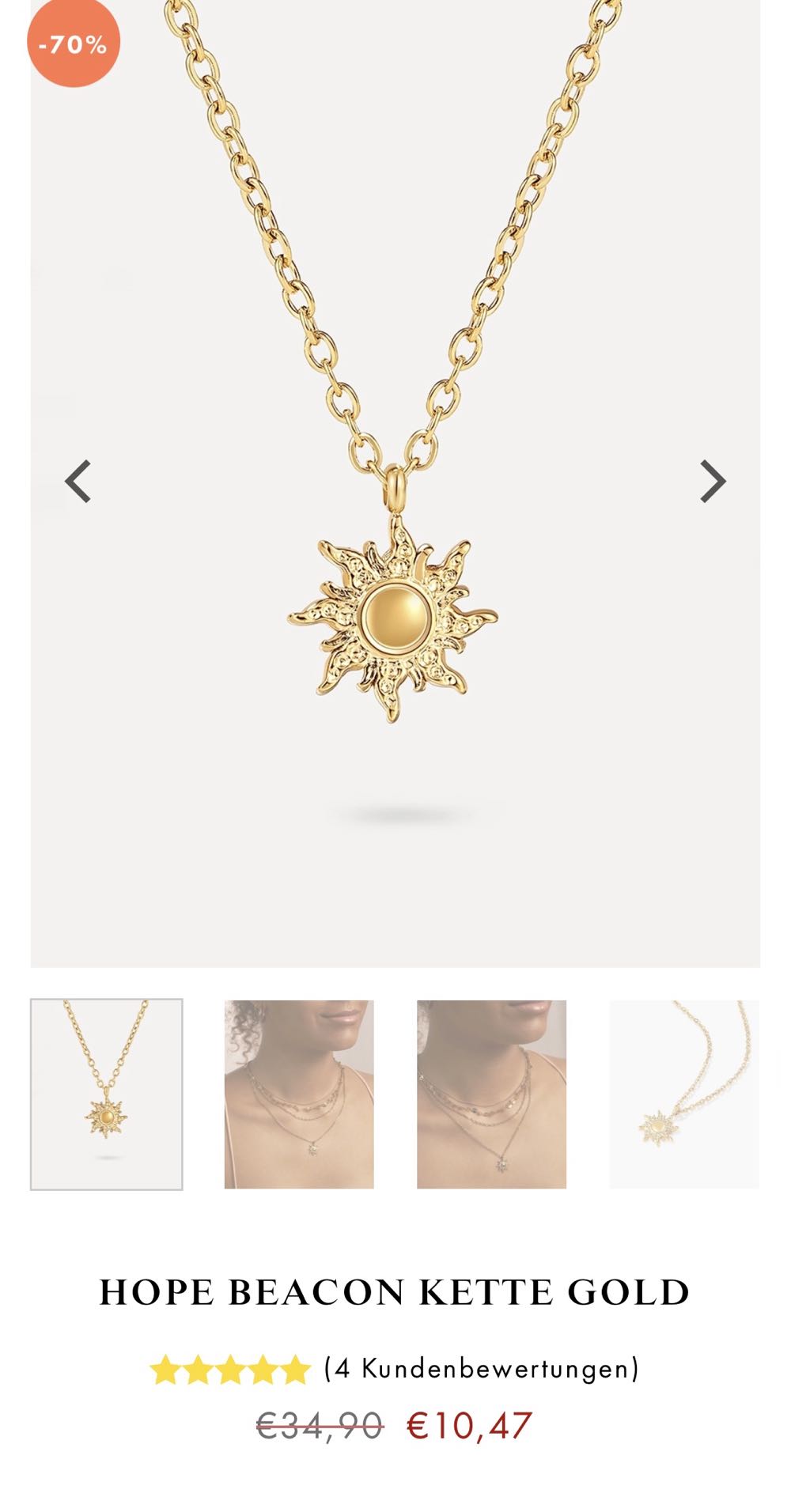Show the previous product image
Screen dimensions: 791x1512
(78, 482)
